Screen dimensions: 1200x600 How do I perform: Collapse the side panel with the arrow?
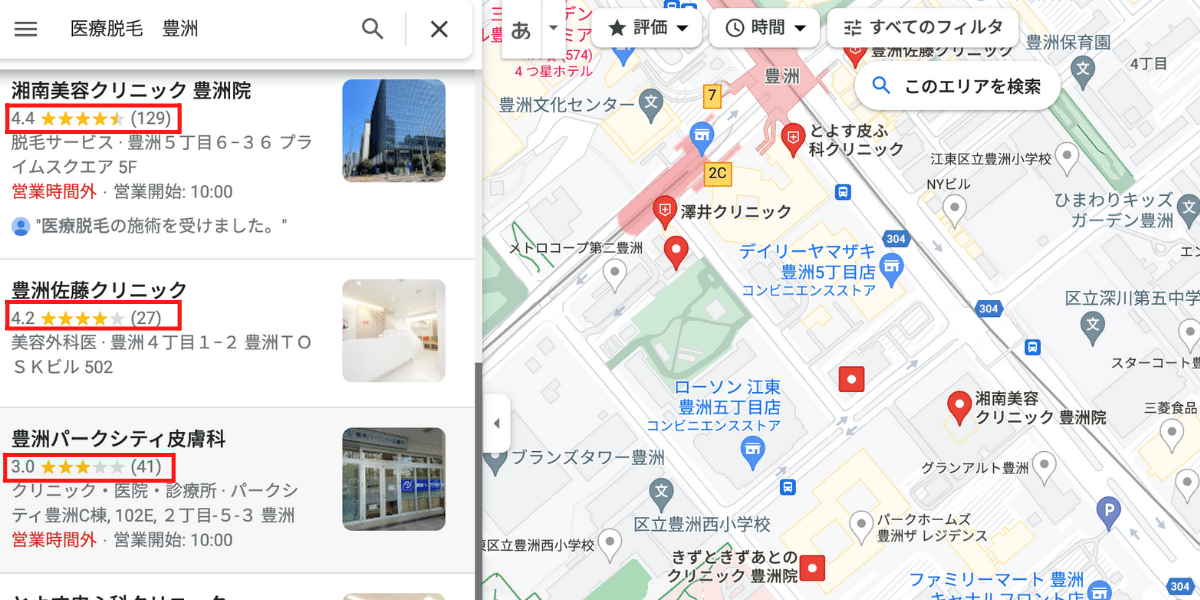click(497, 423)
